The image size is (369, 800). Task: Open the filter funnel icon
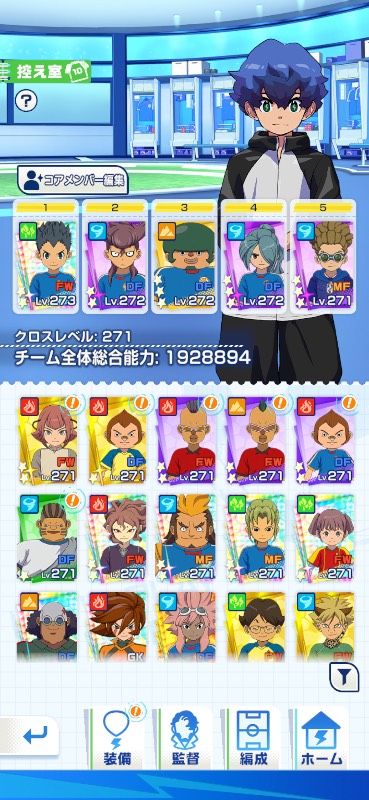(x=343, y=677)
